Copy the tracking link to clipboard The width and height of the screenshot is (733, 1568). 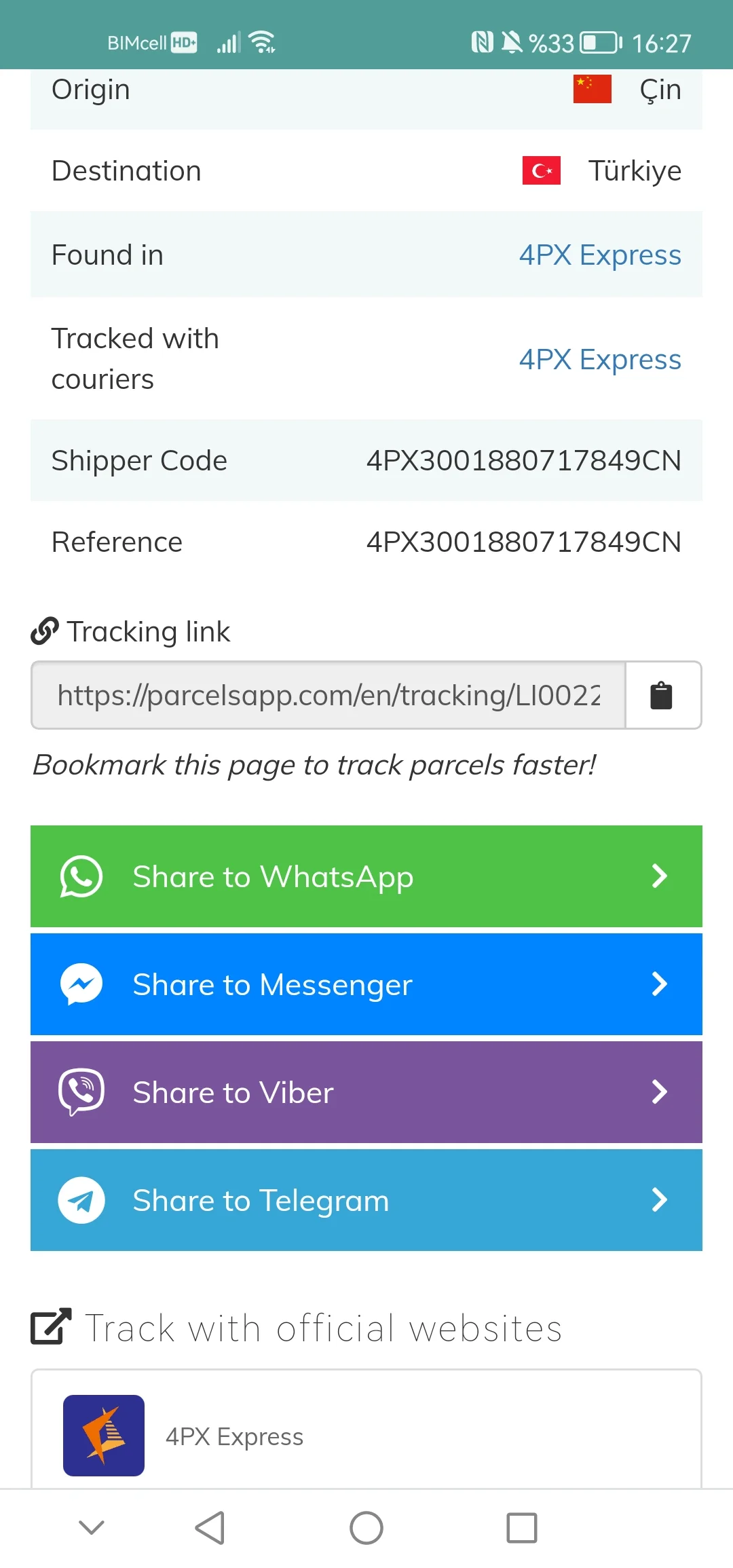click(662, 696)
